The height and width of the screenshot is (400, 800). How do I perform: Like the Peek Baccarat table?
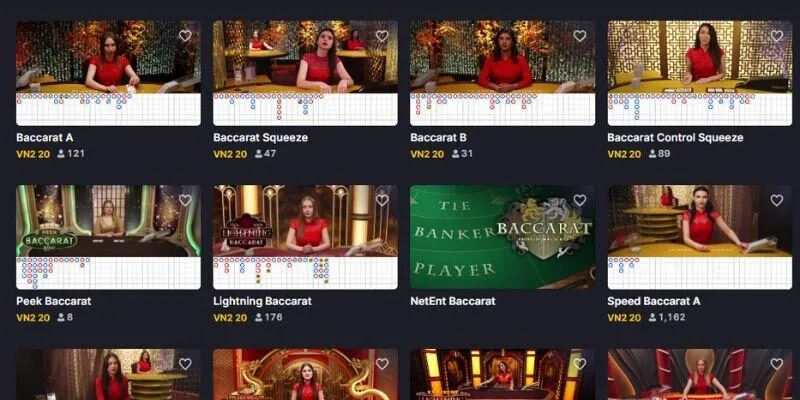(x=185, y=200)
